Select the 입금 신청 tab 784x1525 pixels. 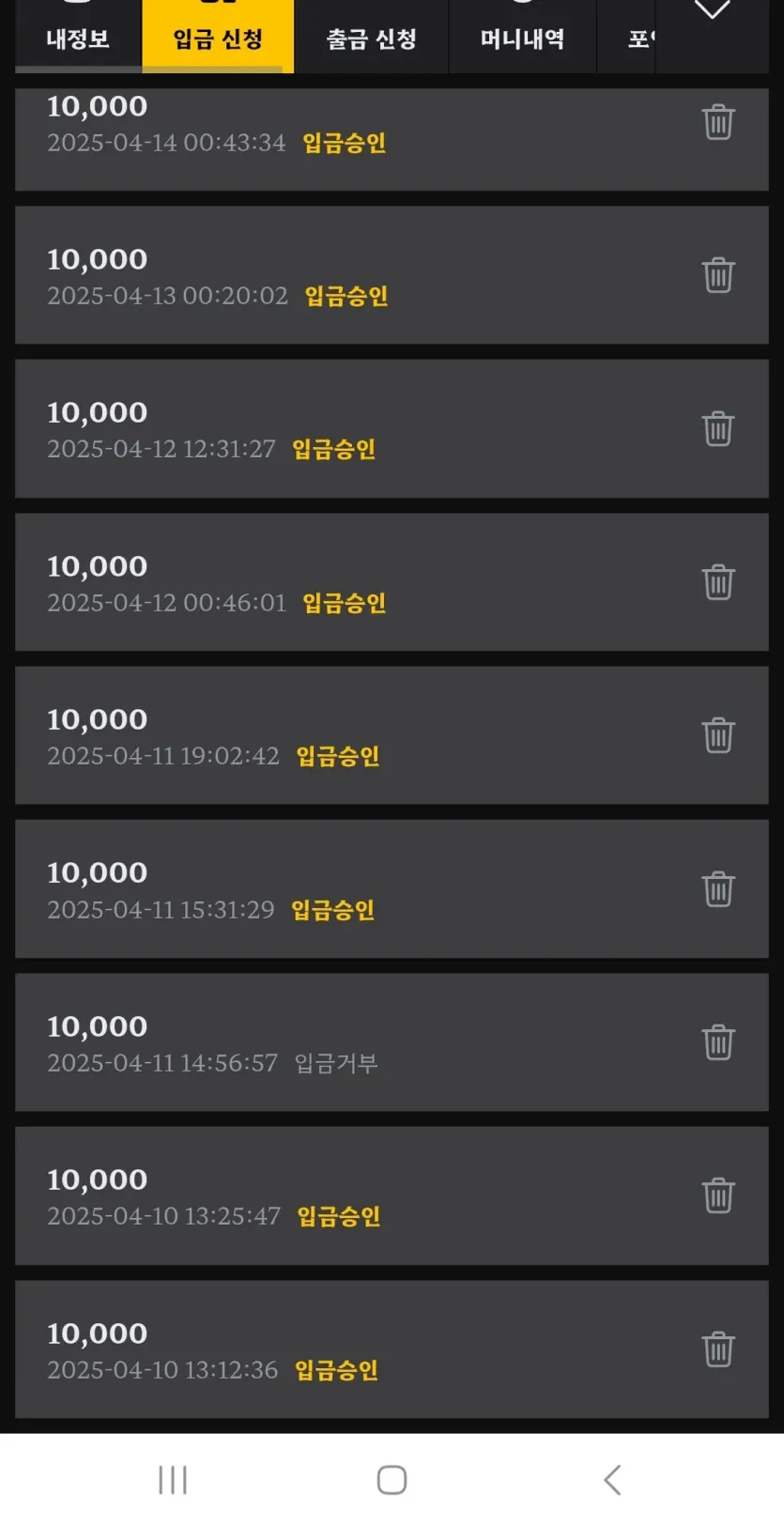[x=218, y=38]
